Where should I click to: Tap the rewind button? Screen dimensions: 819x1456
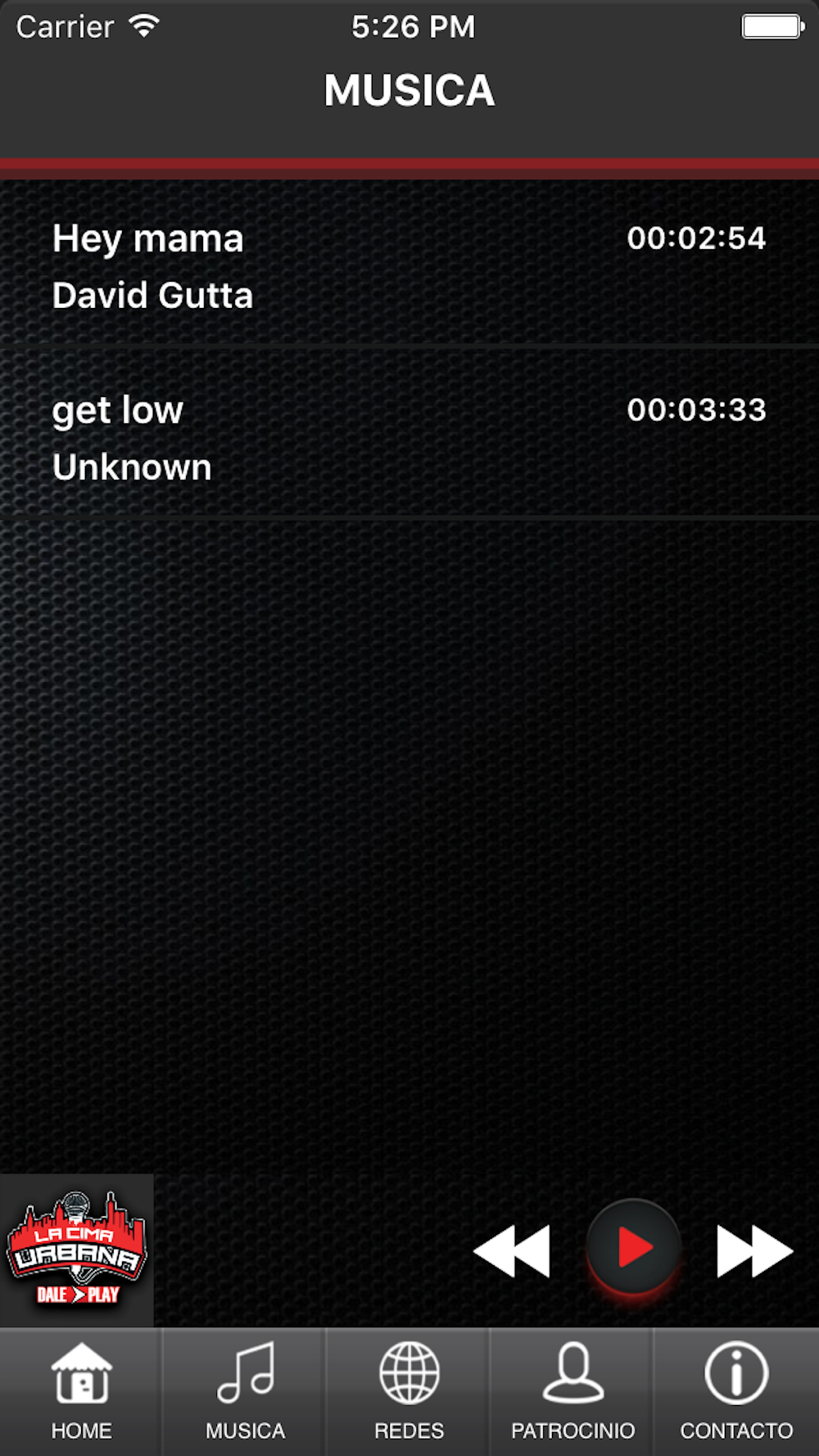coord(512,1250)
